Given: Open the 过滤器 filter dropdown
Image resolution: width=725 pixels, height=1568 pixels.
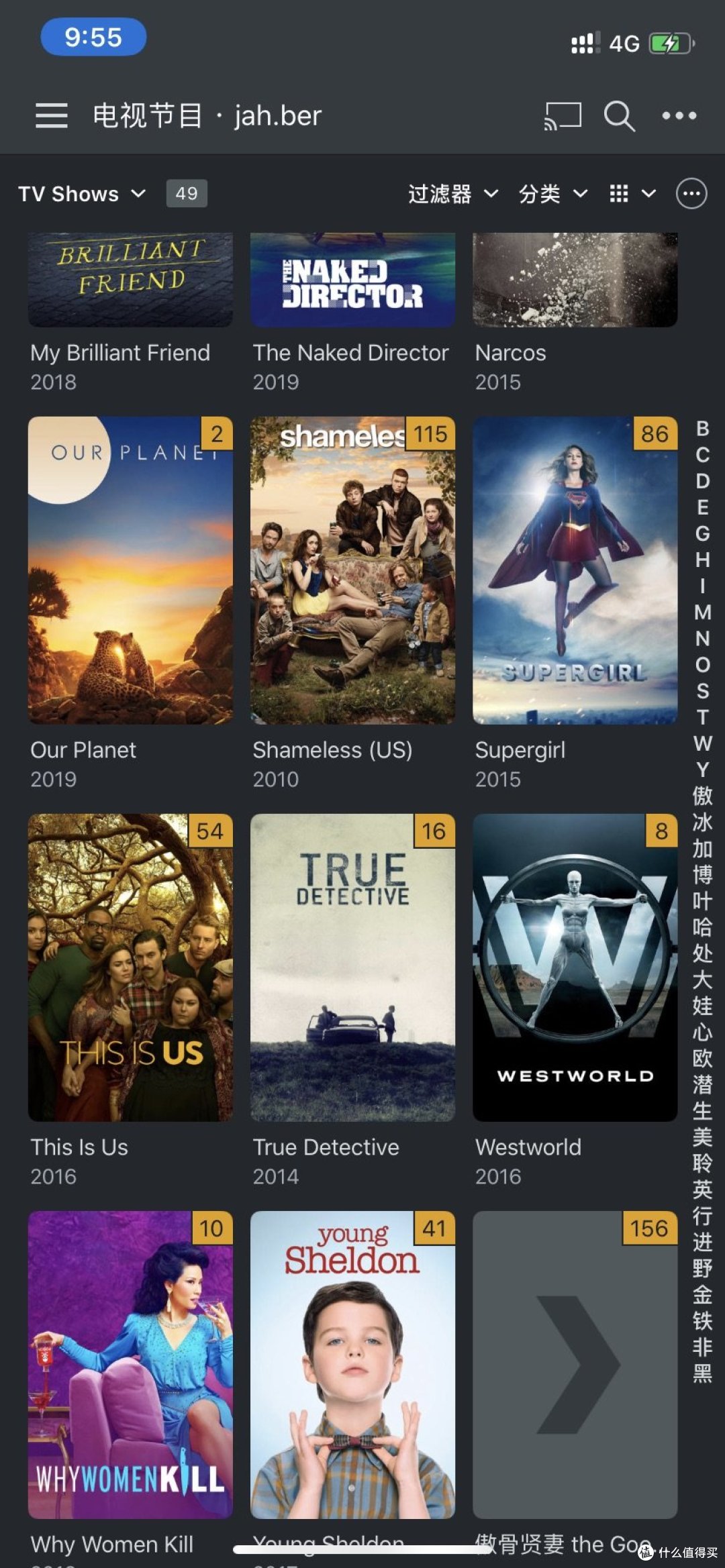Looking at the screenshot, I should click(453, 194).
